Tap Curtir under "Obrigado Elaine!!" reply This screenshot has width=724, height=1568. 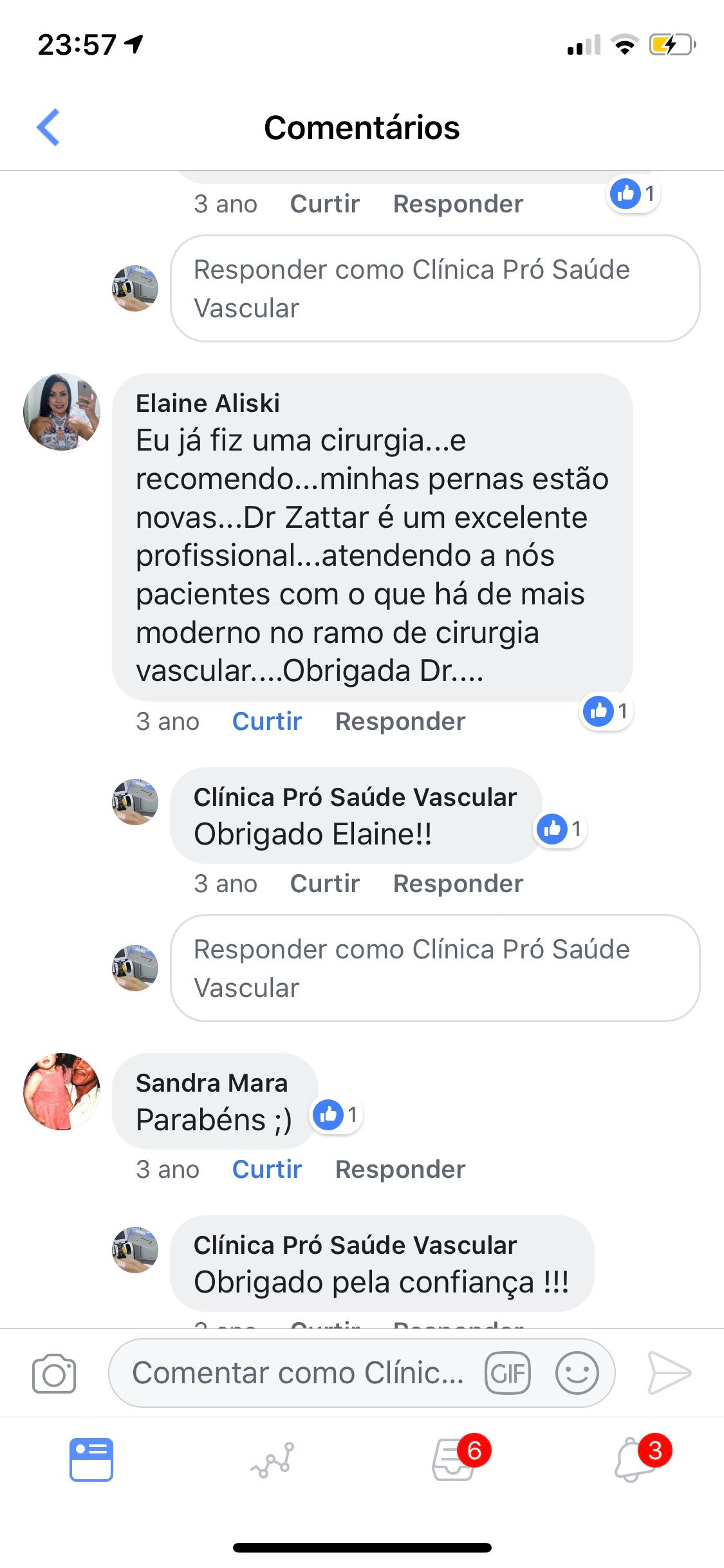[325, 884]
